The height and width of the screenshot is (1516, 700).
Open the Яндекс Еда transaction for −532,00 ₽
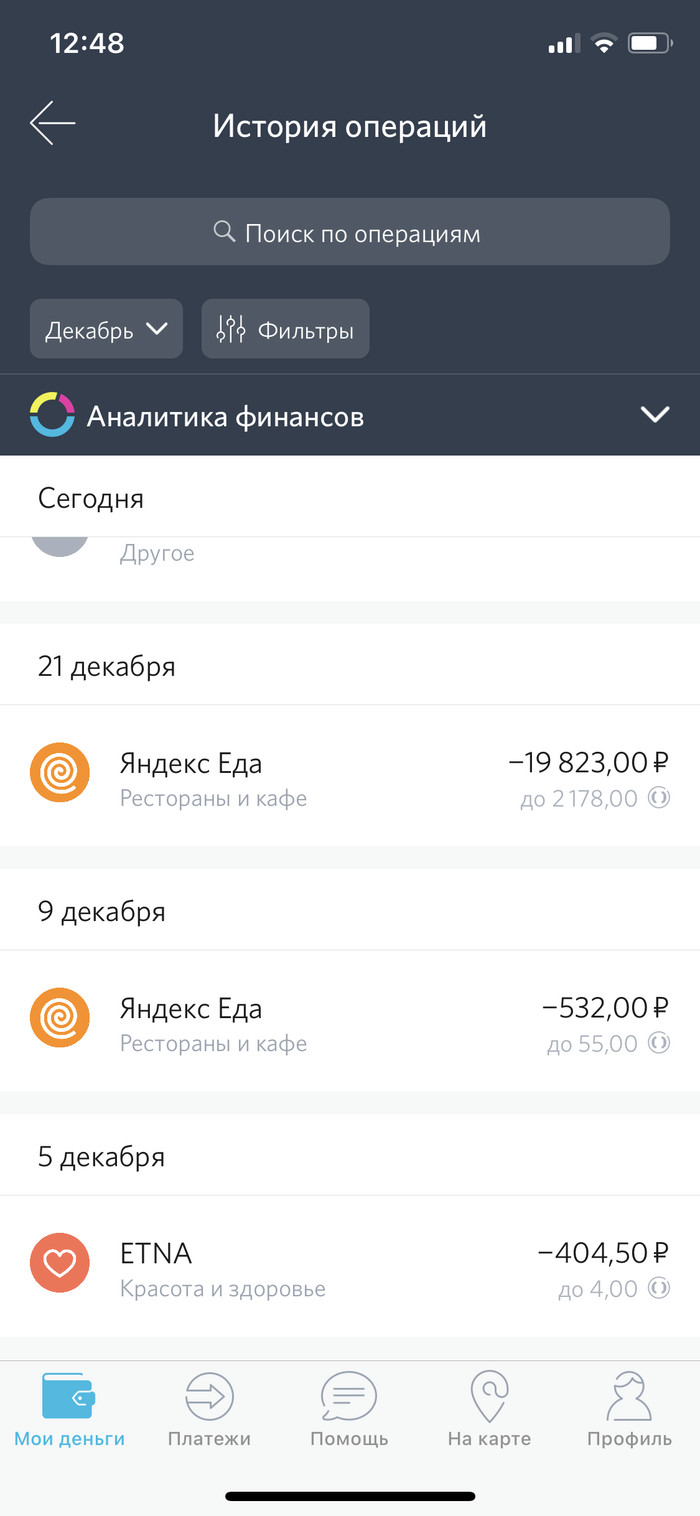tap(350, 1020)
